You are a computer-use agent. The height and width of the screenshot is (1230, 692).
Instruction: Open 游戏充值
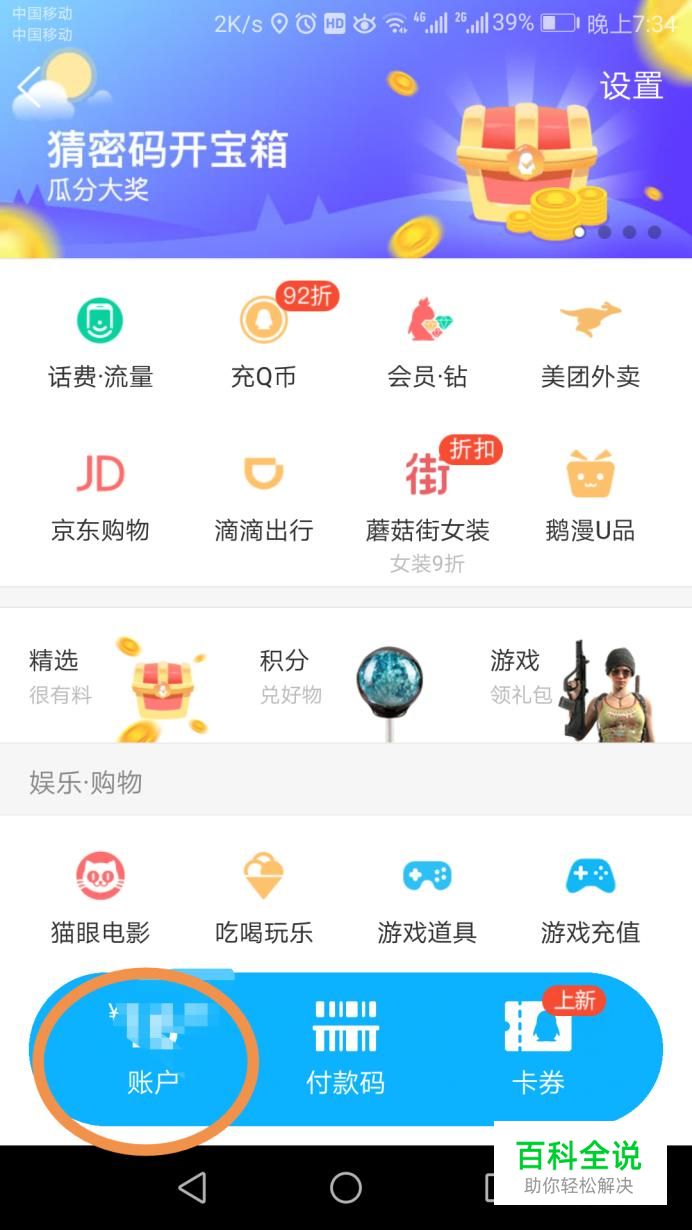[x=590, y=898]
